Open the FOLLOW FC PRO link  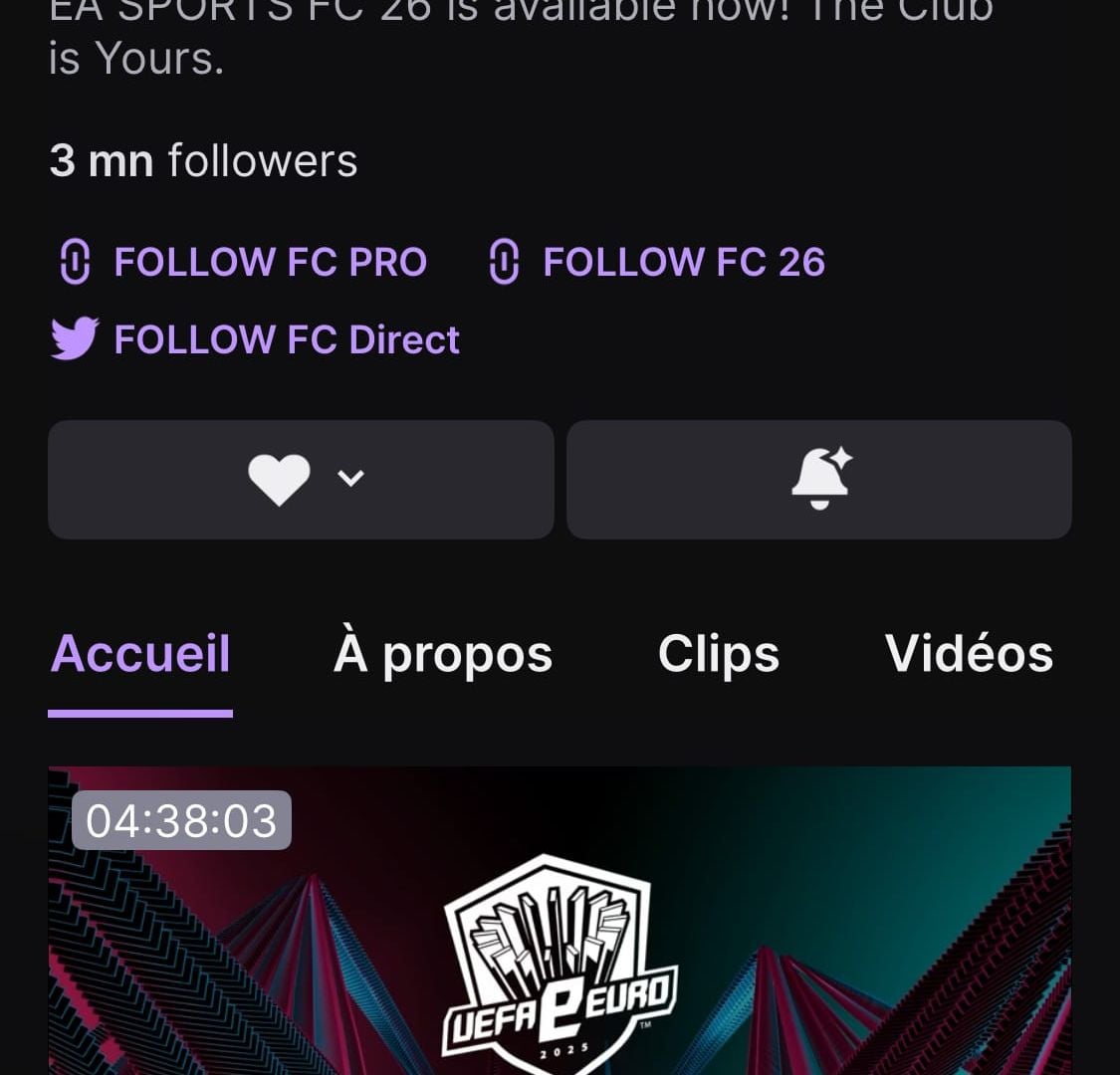coord(269,263)
